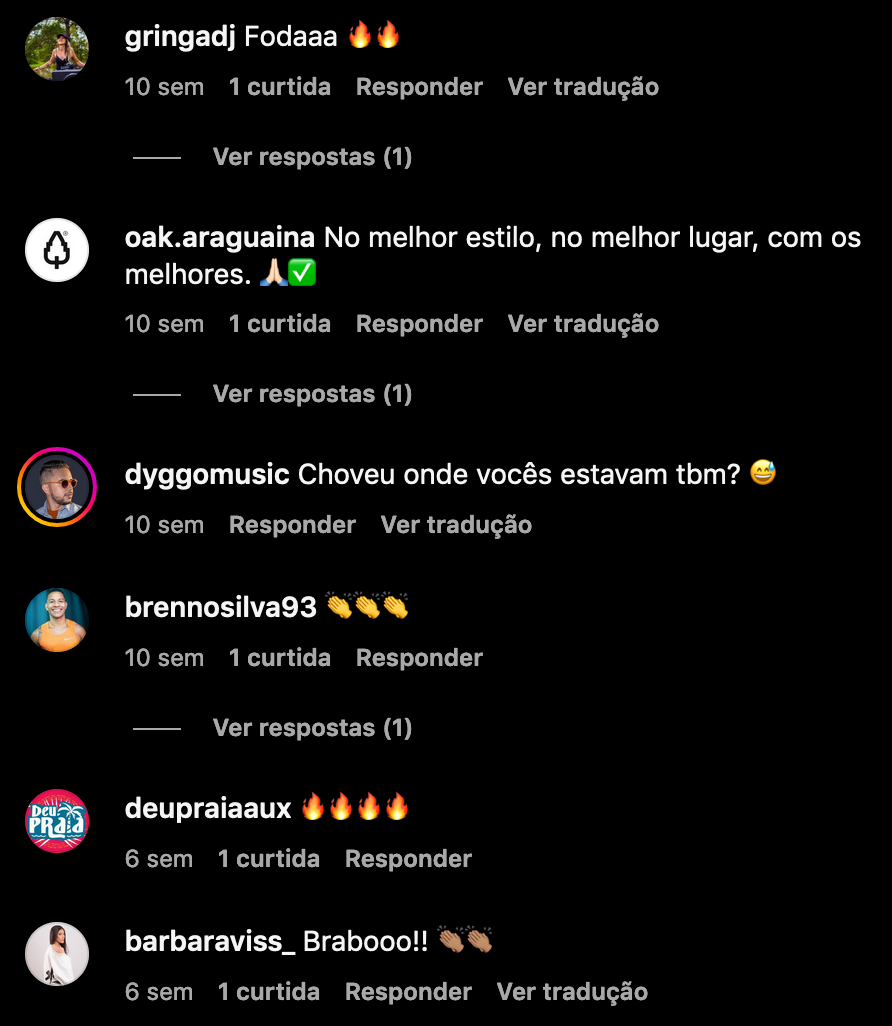Screen dimensions: 892x1026
Task: Translate barbaraviss_'s comment
Action: 572,992
